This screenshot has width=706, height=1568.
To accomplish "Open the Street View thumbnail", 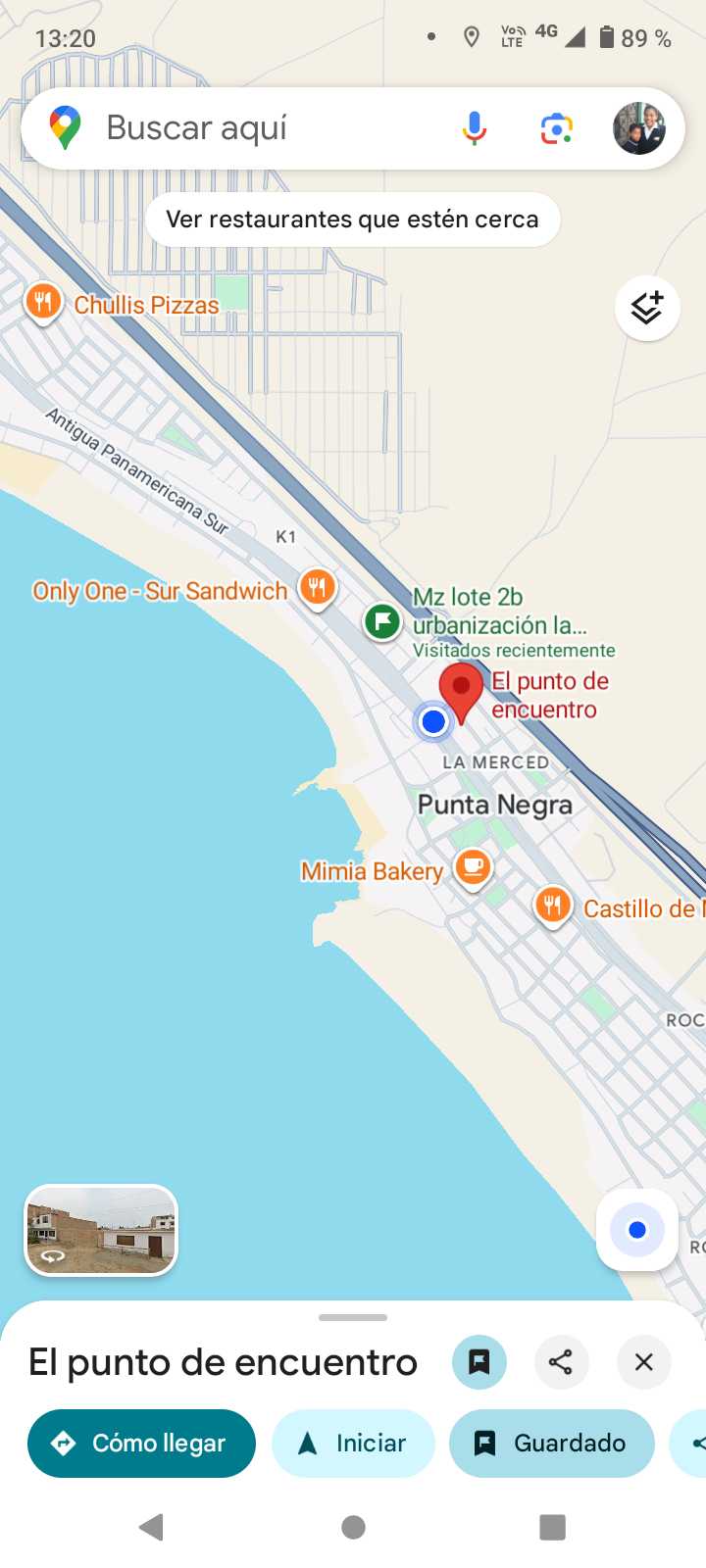I will (101, 1230).
